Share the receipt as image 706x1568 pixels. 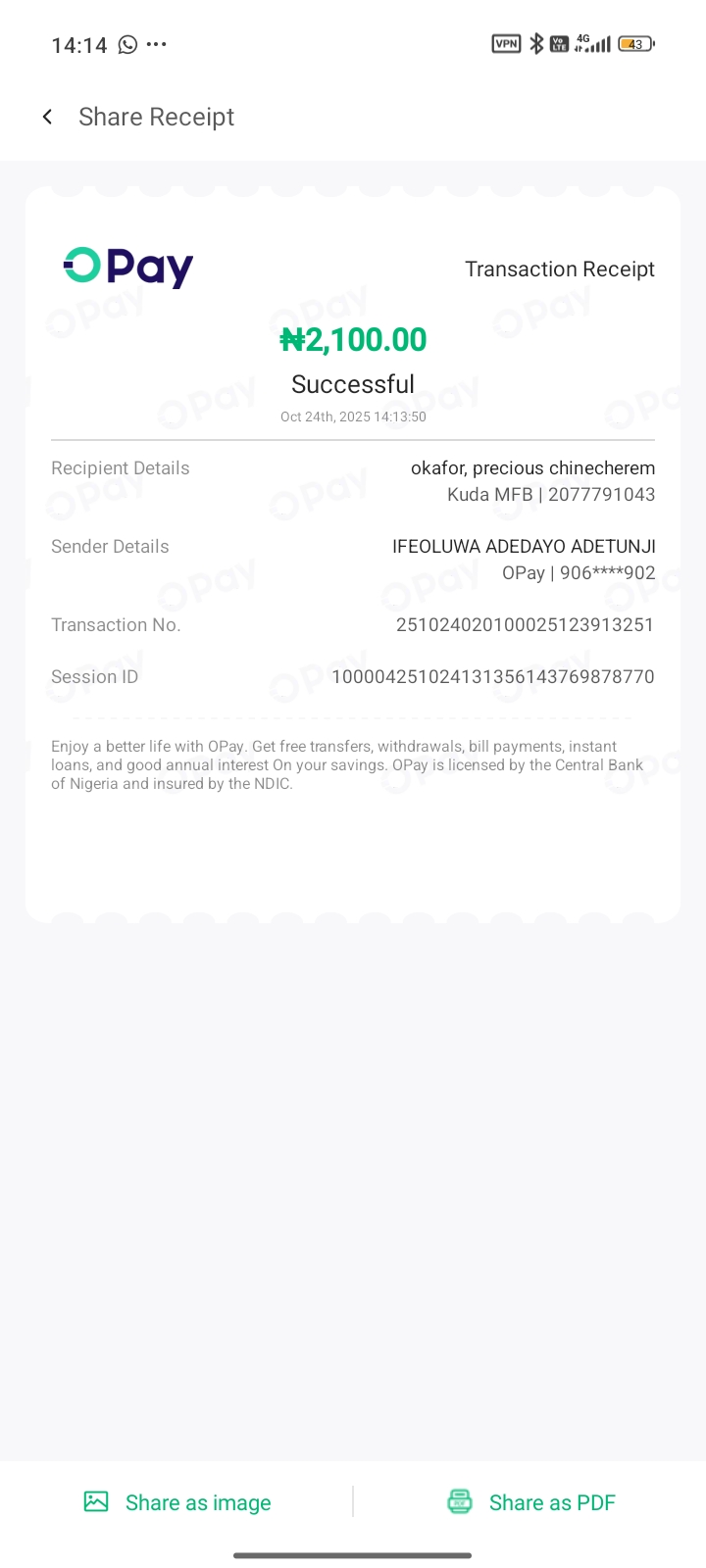178,1502
